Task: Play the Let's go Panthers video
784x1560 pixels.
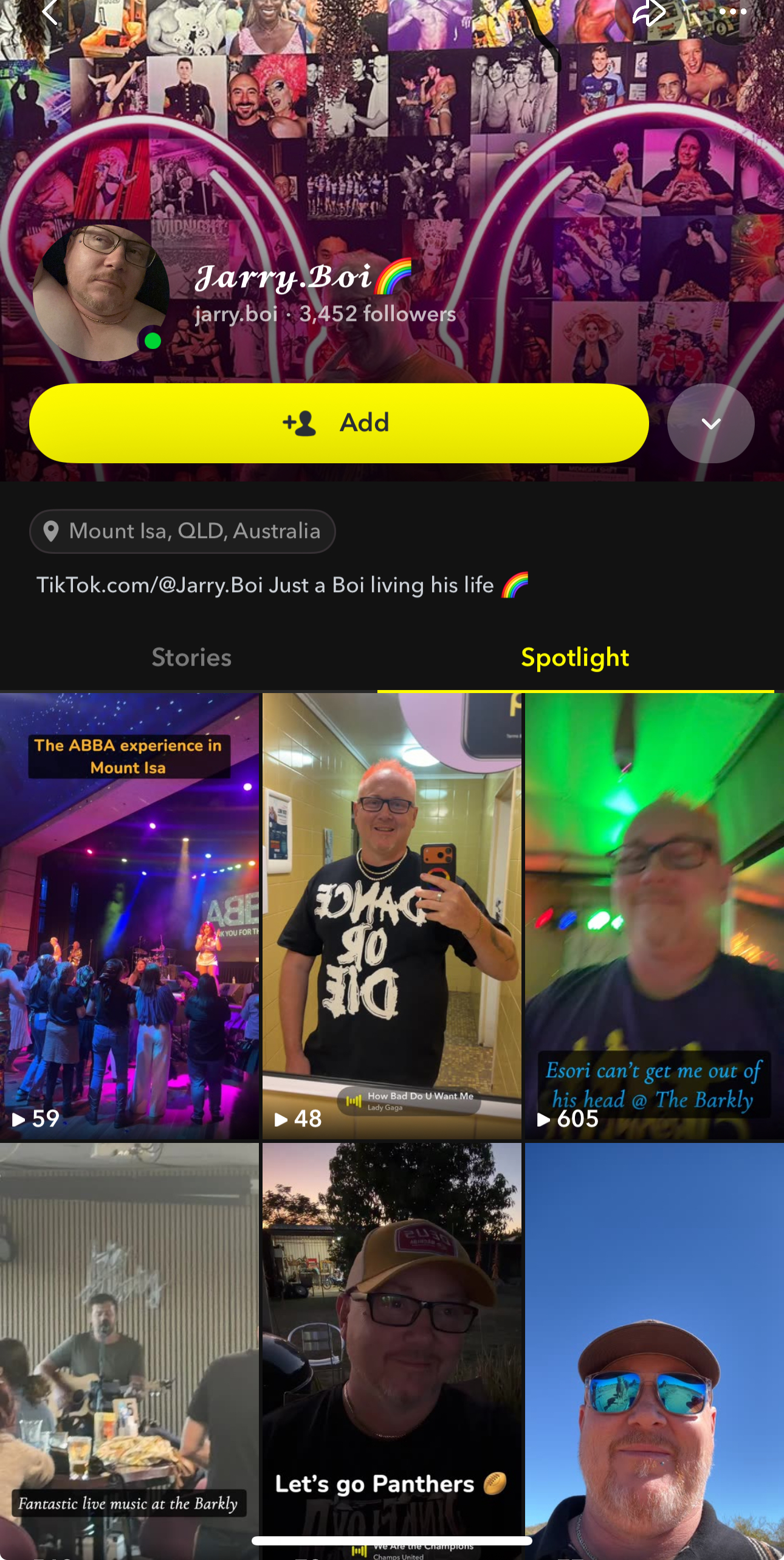Action: pyautogui.click(x=392, y=1351)
